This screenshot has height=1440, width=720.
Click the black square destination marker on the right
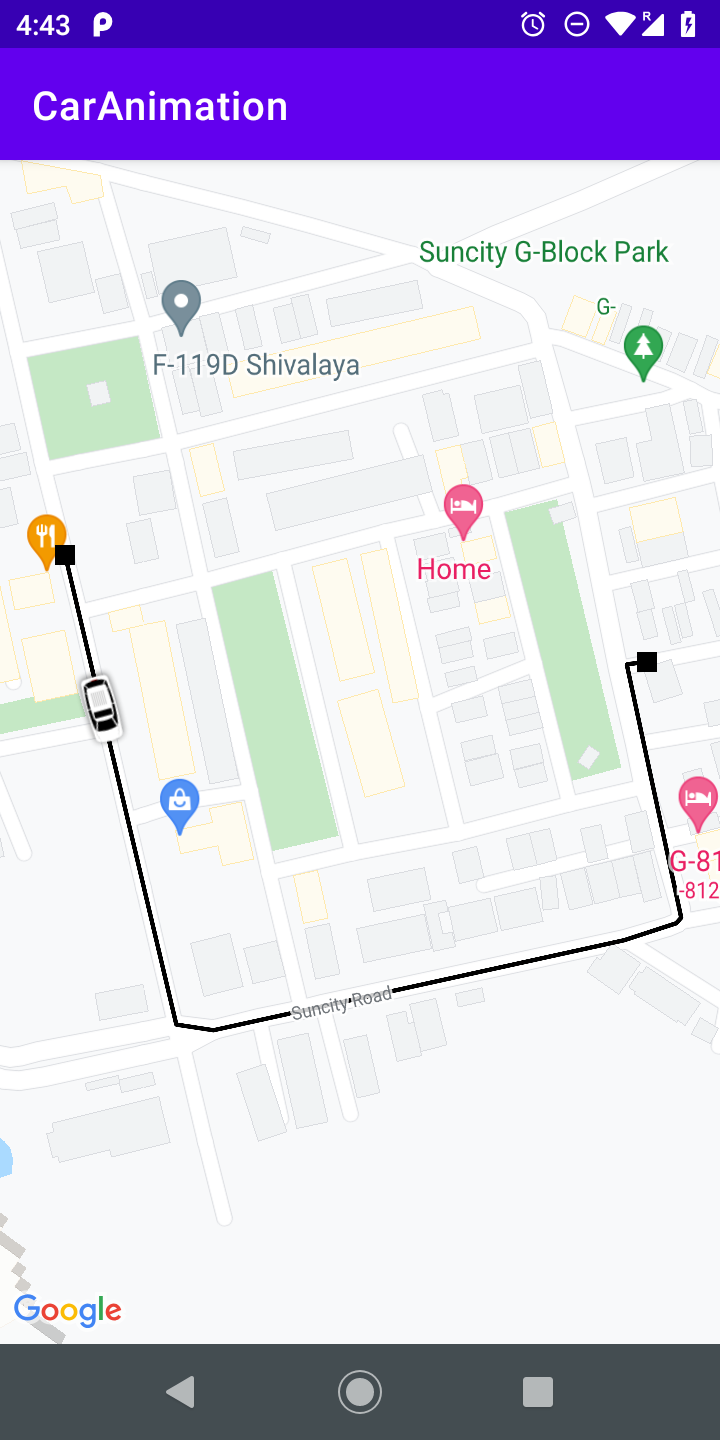pos(648,661)
